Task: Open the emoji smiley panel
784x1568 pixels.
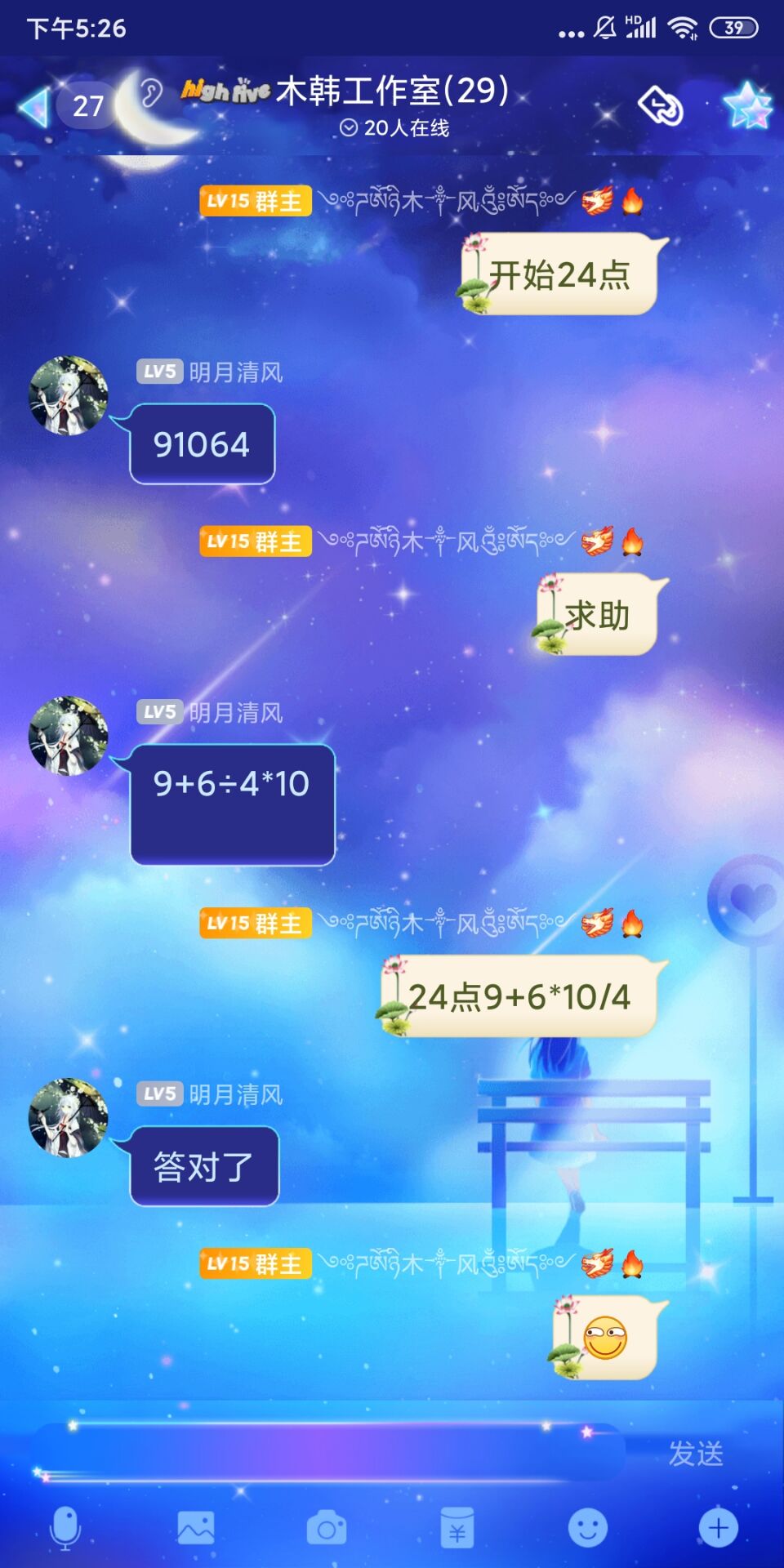Action: (588, 1528)
